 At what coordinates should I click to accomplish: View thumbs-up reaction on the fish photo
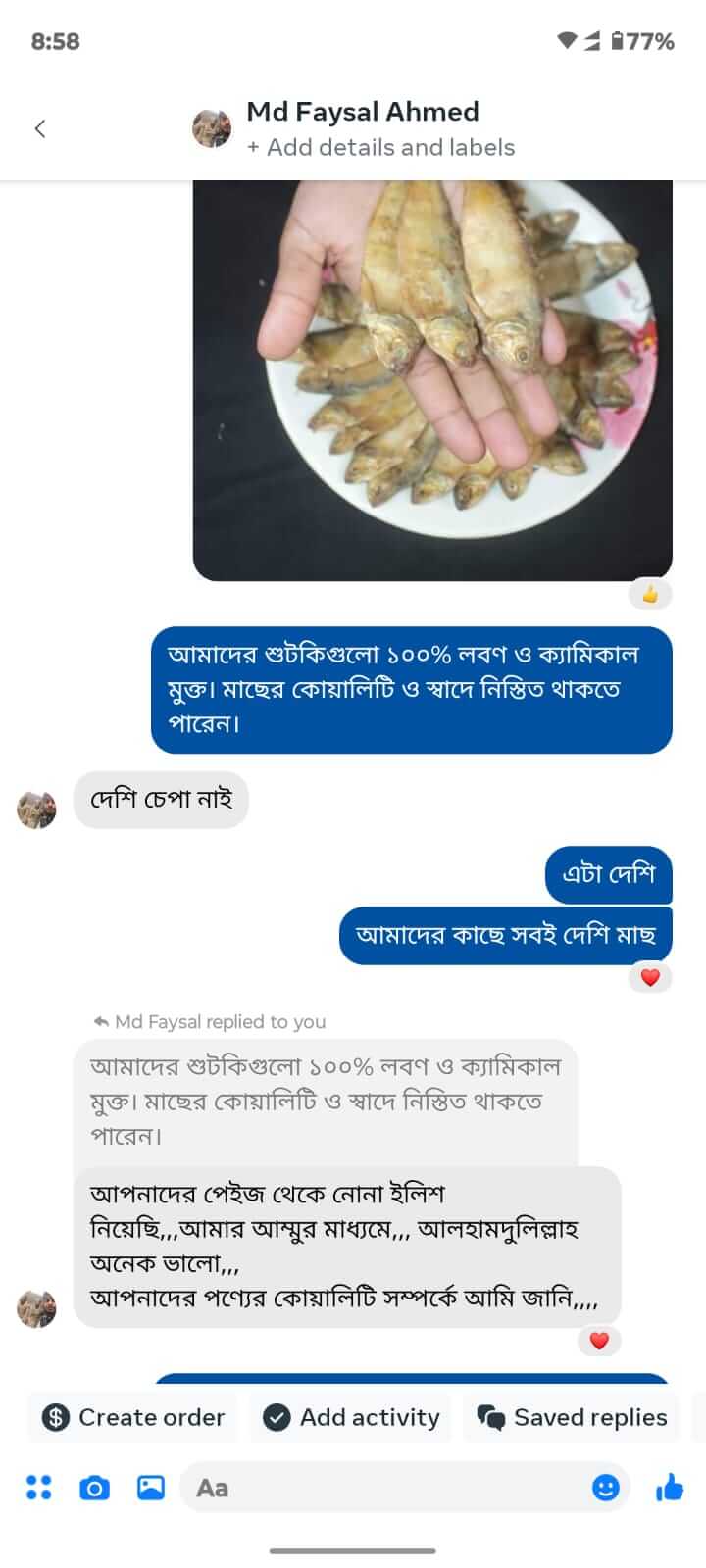650,594
